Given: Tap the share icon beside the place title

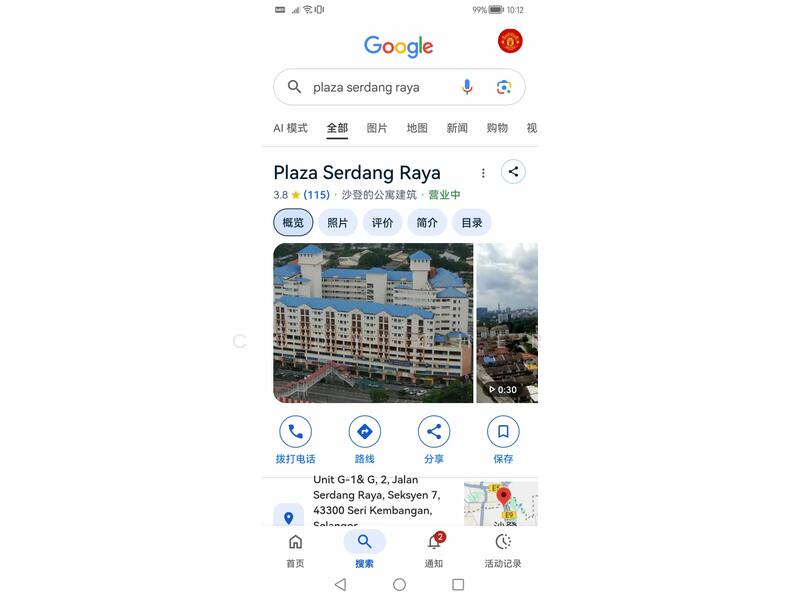Looking at the screenshot, I should [x=513, y=172].
